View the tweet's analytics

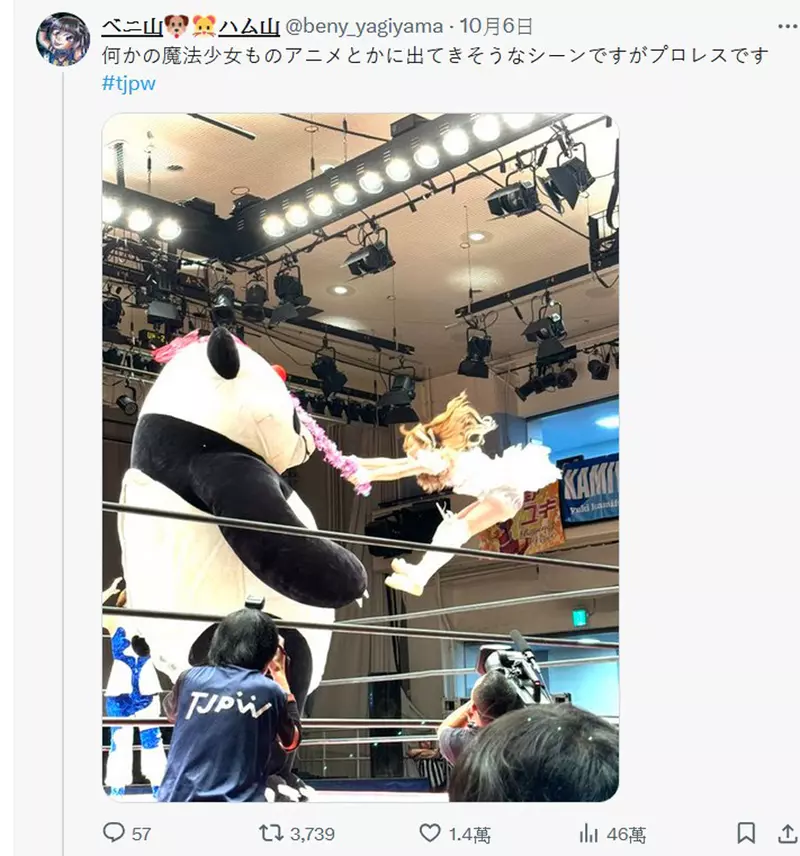tap(590, 833)
